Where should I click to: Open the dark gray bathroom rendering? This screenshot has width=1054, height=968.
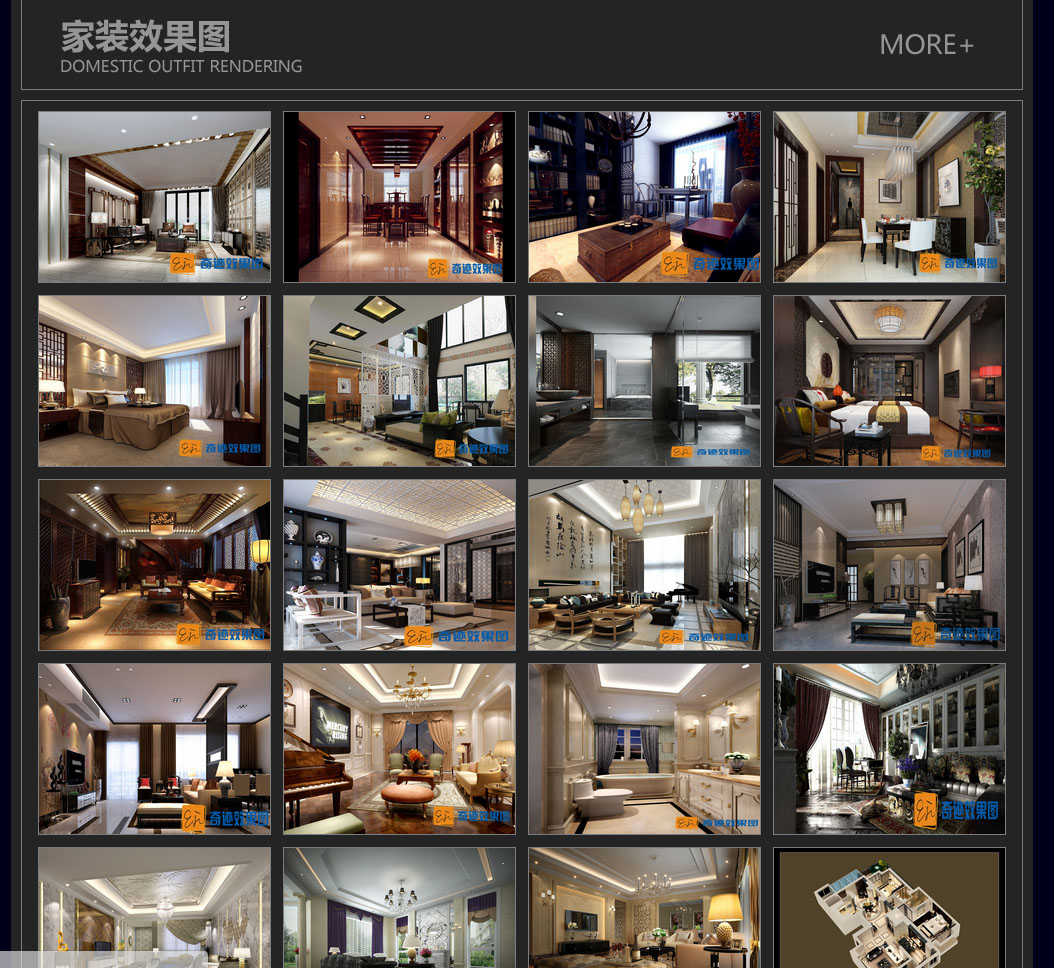pos(644,381)
